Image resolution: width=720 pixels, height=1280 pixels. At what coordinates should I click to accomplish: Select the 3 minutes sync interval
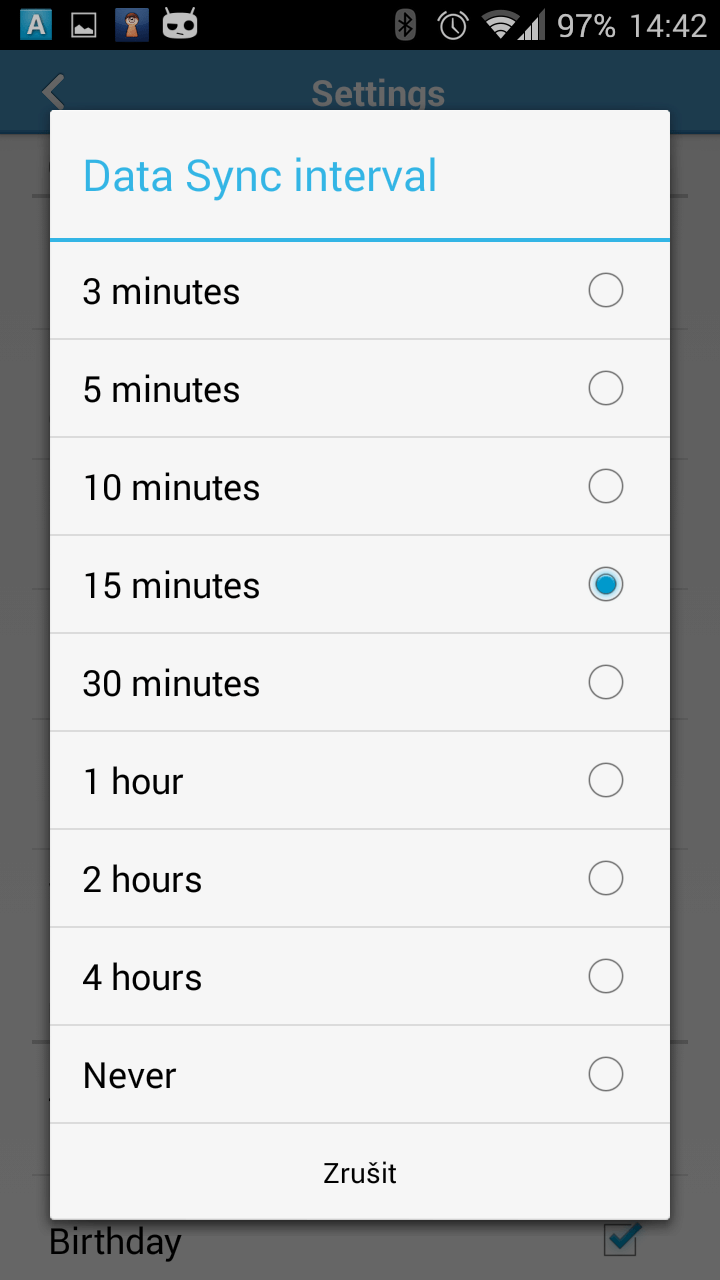point(360,291)
